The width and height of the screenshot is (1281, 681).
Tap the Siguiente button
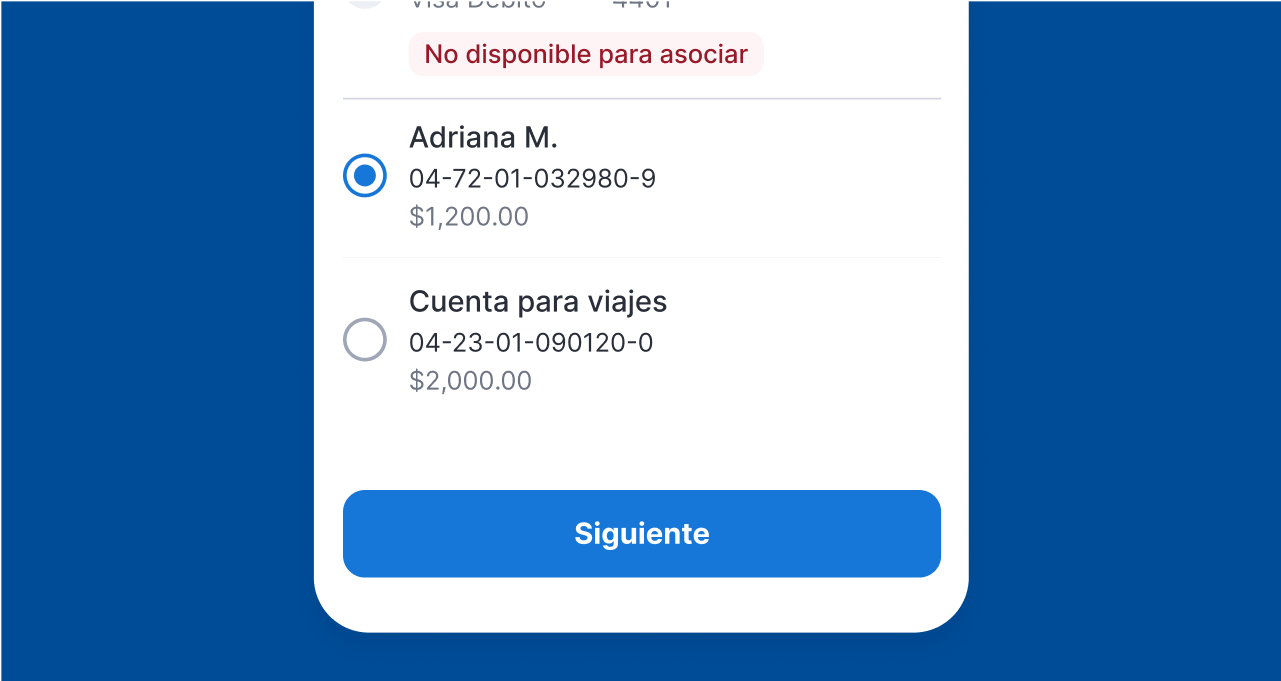(641, 534)
